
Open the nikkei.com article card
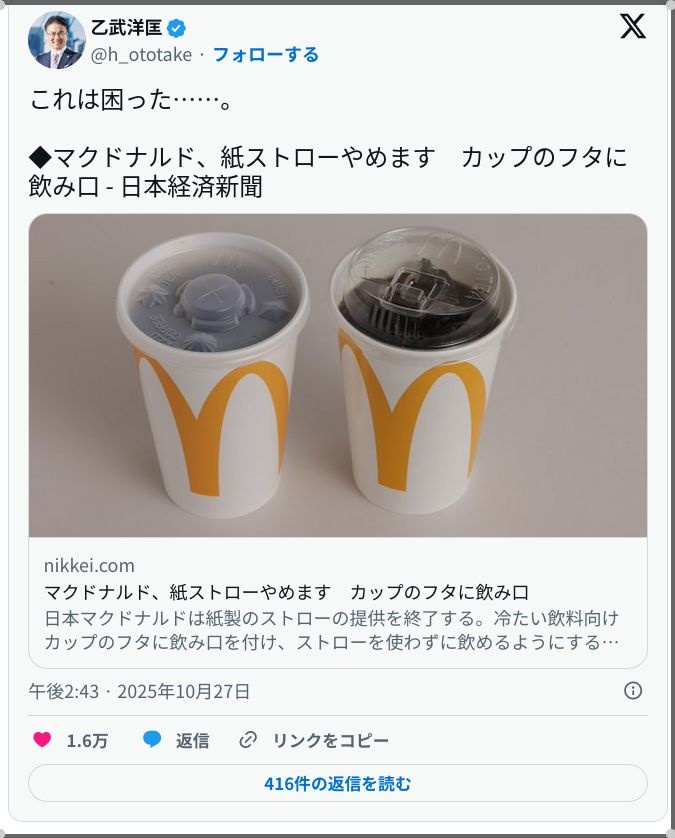(x=338, y=441)
